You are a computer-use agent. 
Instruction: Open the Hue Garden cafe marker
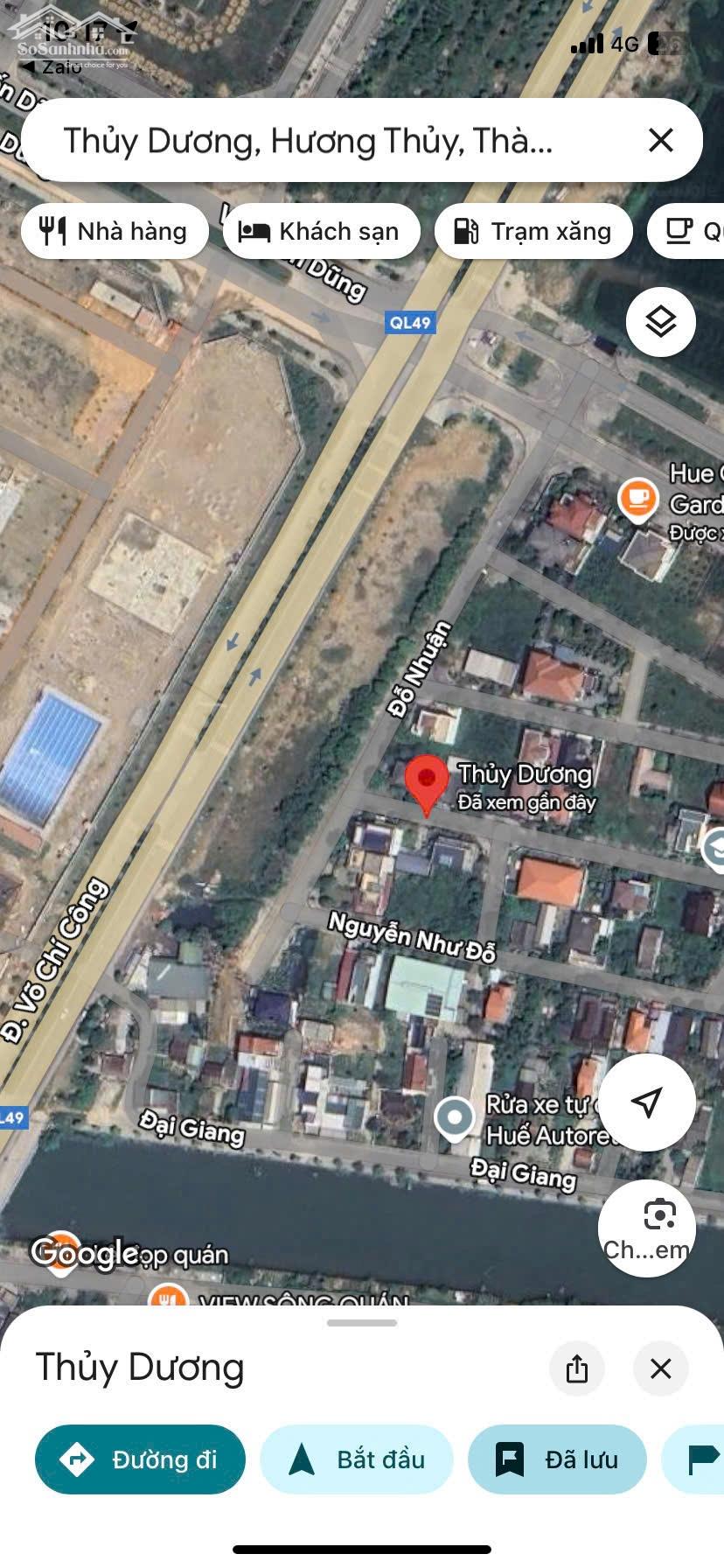coord(637,500)
